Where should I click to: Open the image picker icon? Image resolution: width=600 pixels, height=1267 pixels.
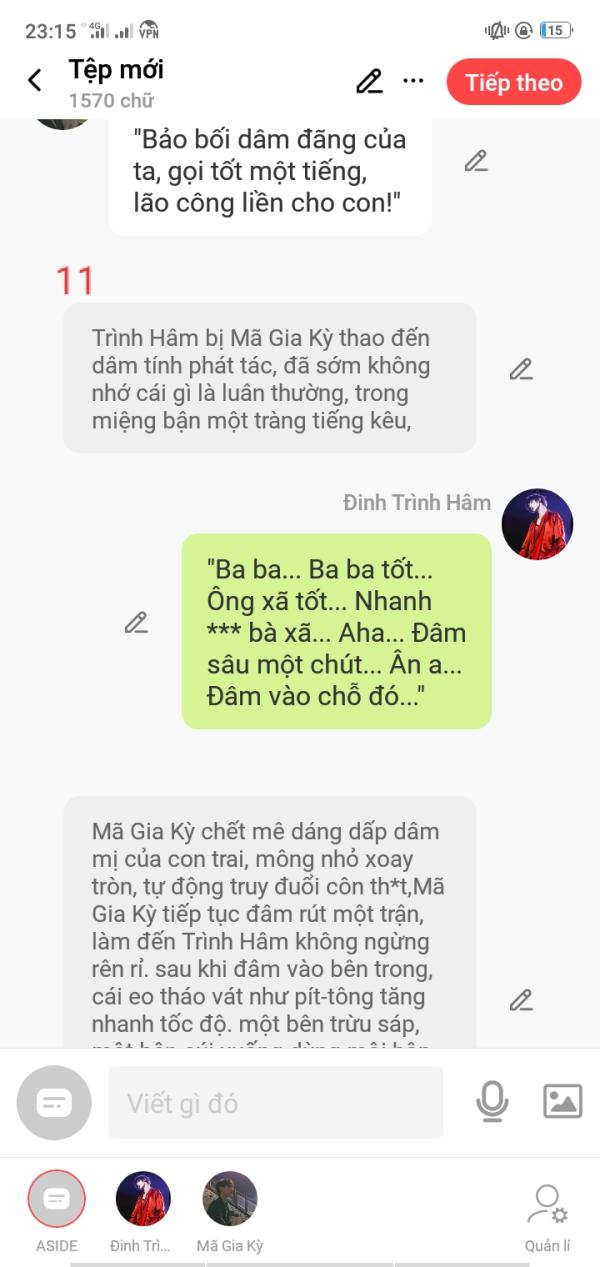tap(562, 1101)
